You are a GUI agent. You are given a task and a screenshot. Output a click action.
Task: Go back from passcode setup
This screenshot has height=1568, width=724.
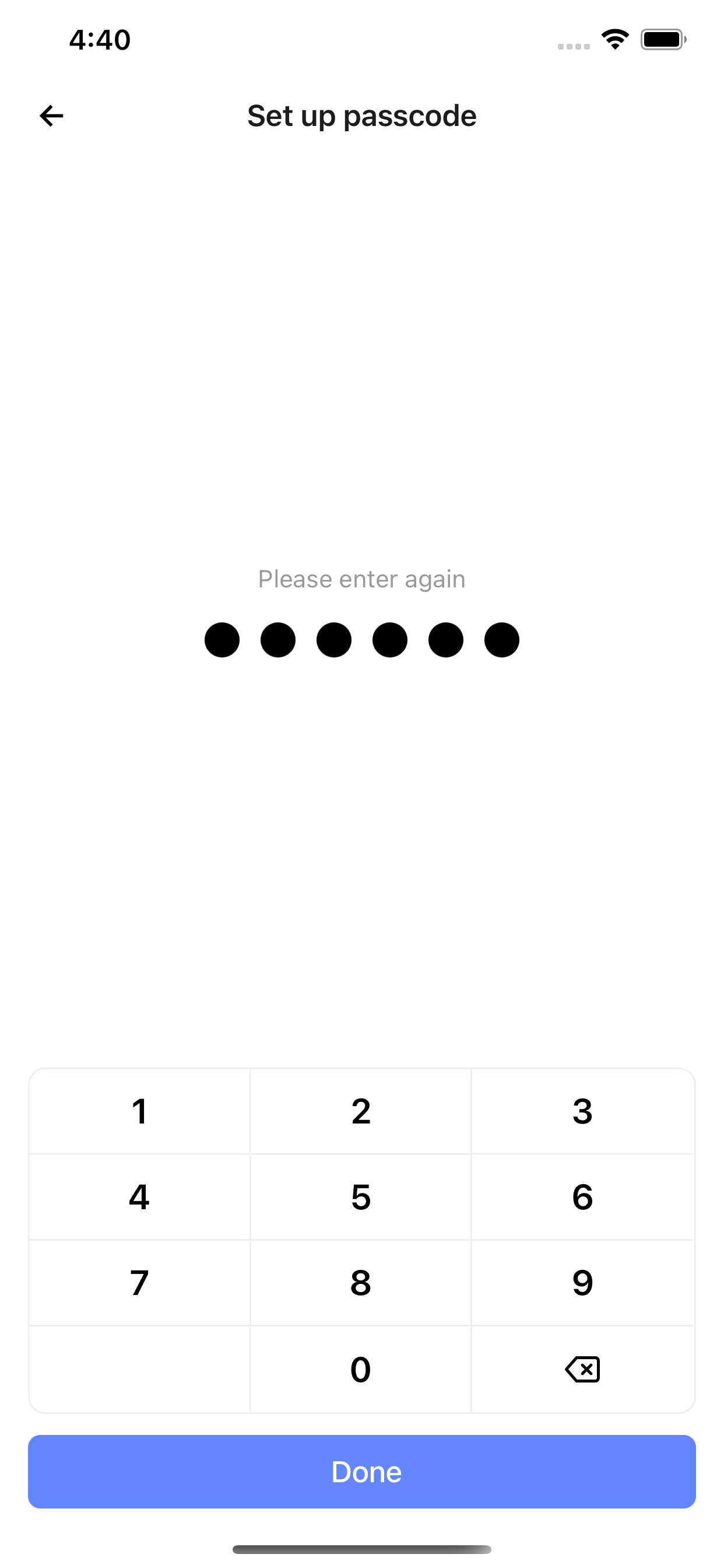(x=51, y=116)
